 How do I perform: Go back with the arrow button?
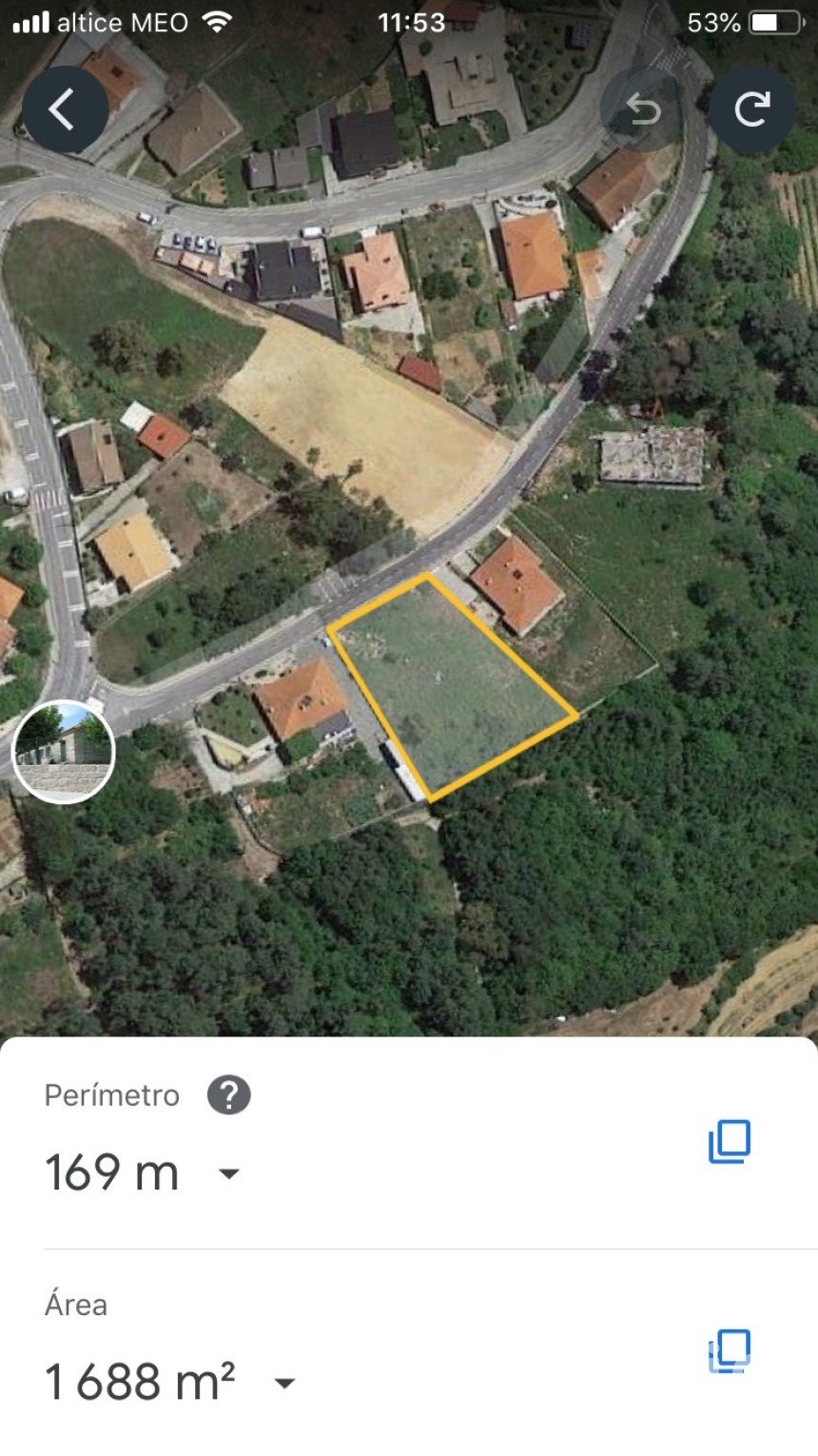click(x=65, y=110)
